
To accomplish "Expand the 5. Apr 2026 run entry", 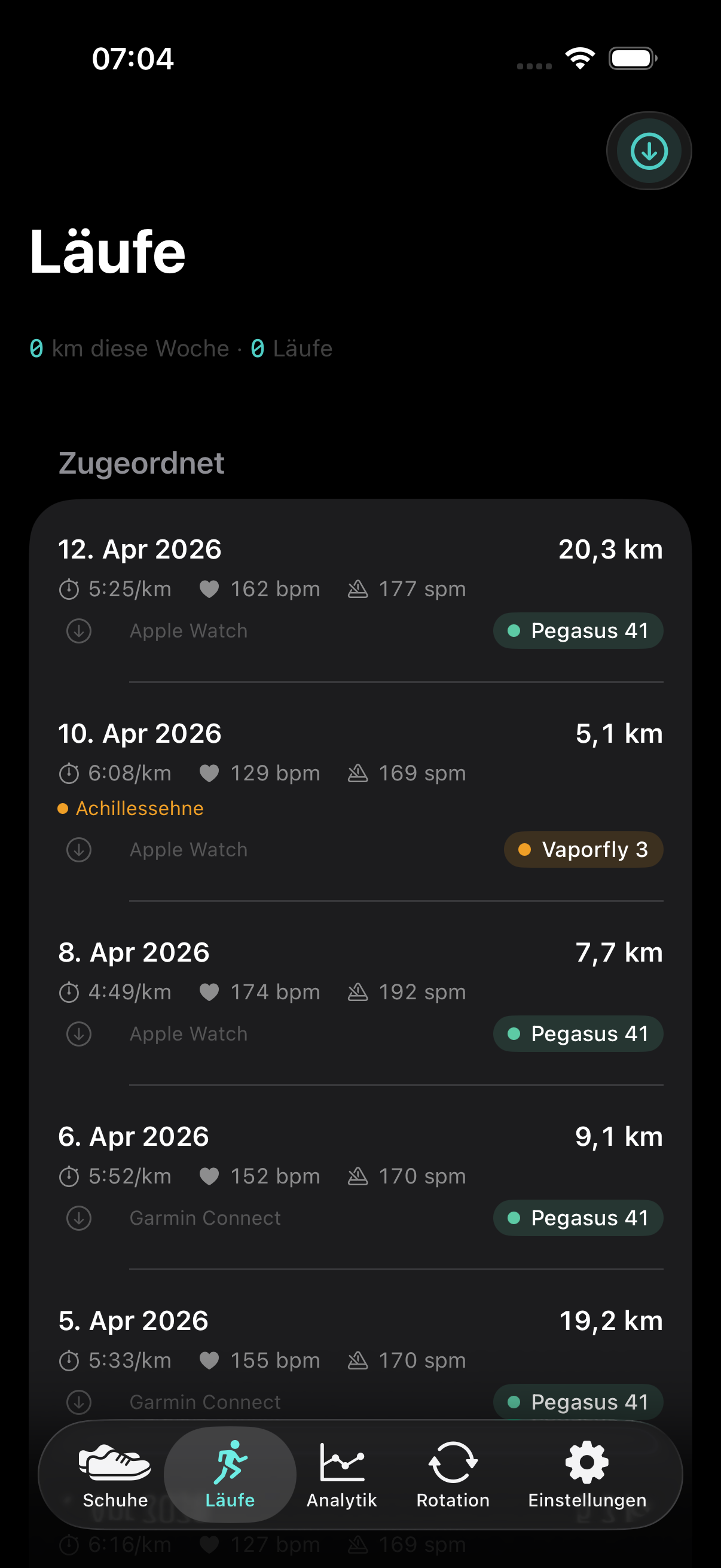I will [360, 1321].
